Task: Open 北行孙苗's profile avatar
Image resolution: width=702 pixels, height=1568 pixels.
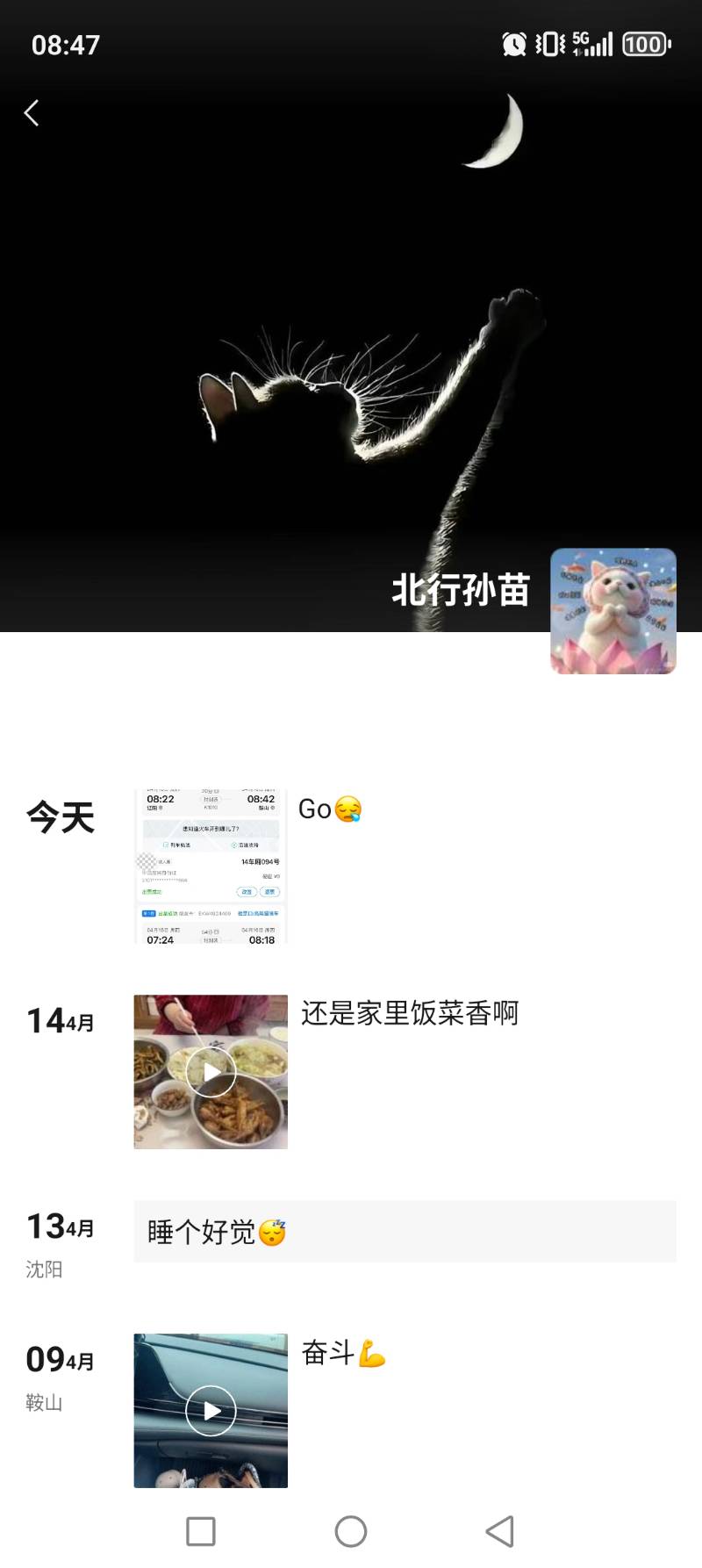Action: point(612,611)
